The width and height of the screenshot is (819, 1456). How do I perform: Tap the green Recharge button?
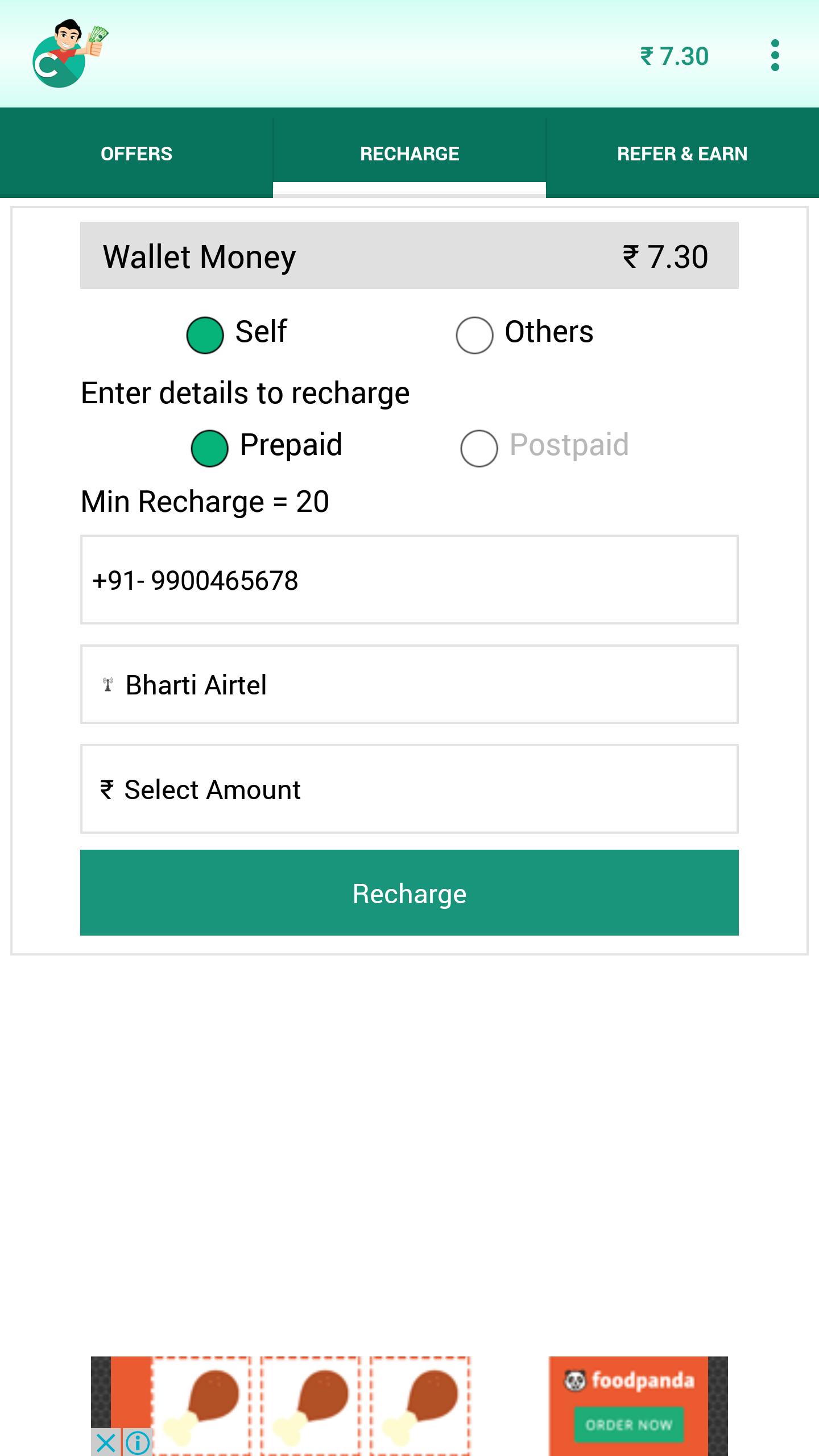point(409,893)
